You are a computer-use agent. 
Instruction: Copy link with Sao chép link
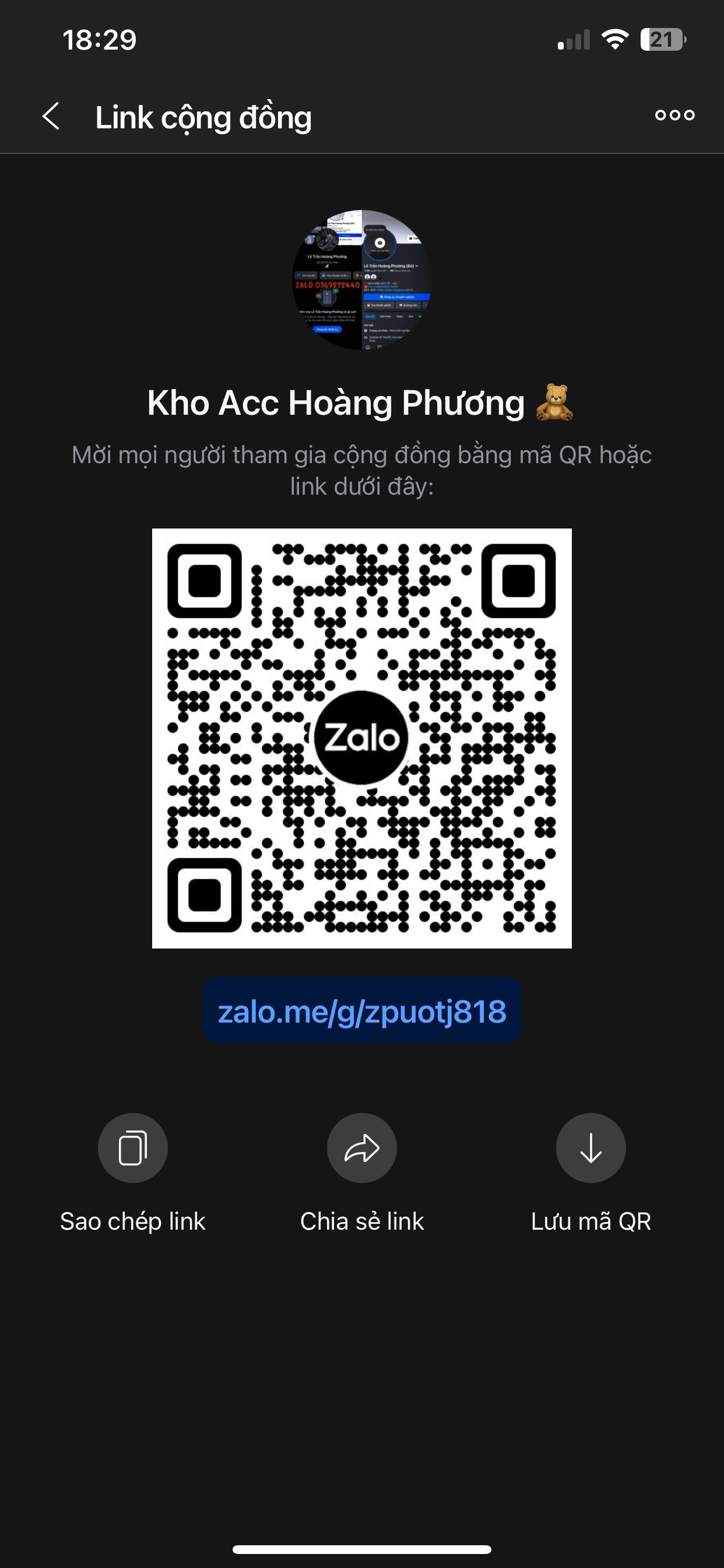(x=133, y=1149)
